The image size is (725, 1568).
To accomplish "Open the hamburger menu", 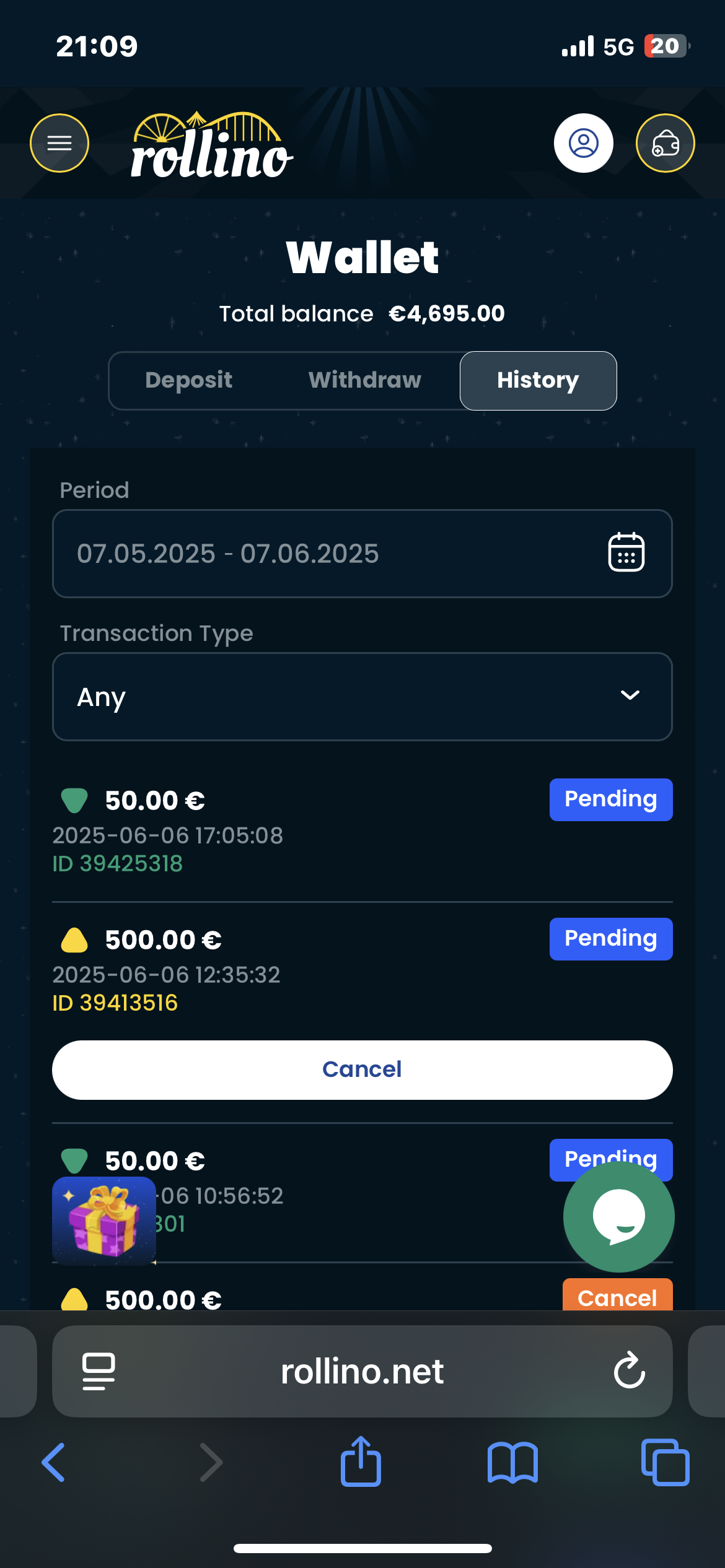I will (59, 143).
